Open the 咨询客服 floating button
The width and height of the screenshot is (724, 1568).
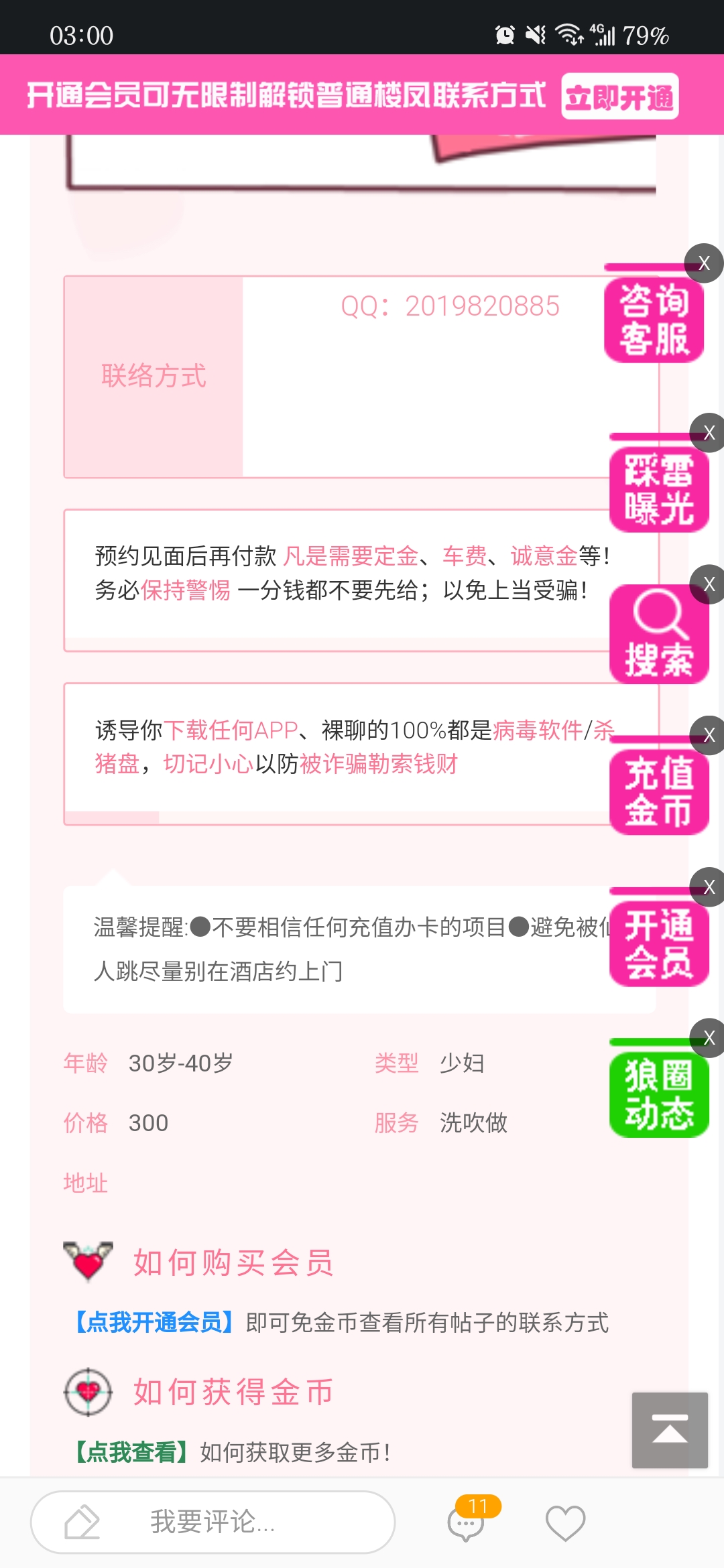click(654, 320)
